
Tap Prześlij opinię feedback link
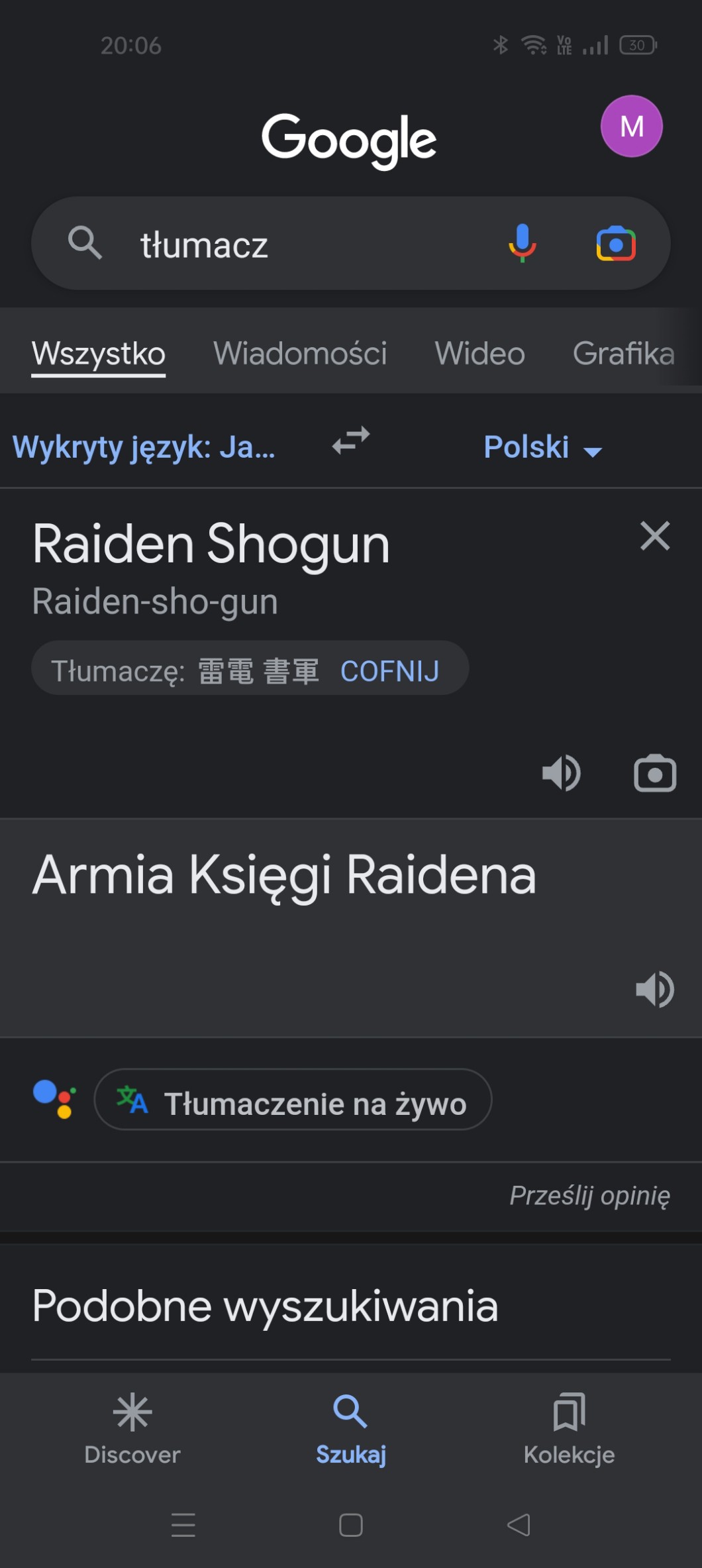[589, 1196]
